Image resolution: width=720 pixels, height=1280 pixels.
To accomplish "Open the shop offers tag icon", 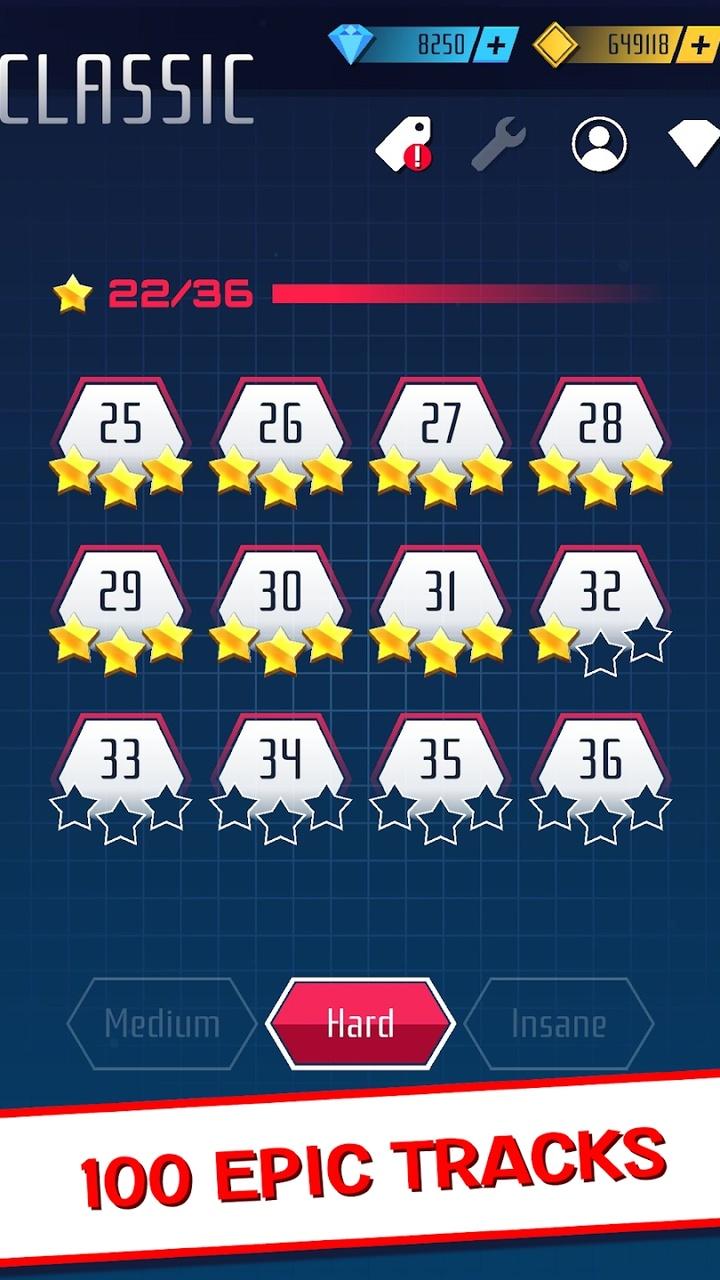I will (x=405, y=145).
